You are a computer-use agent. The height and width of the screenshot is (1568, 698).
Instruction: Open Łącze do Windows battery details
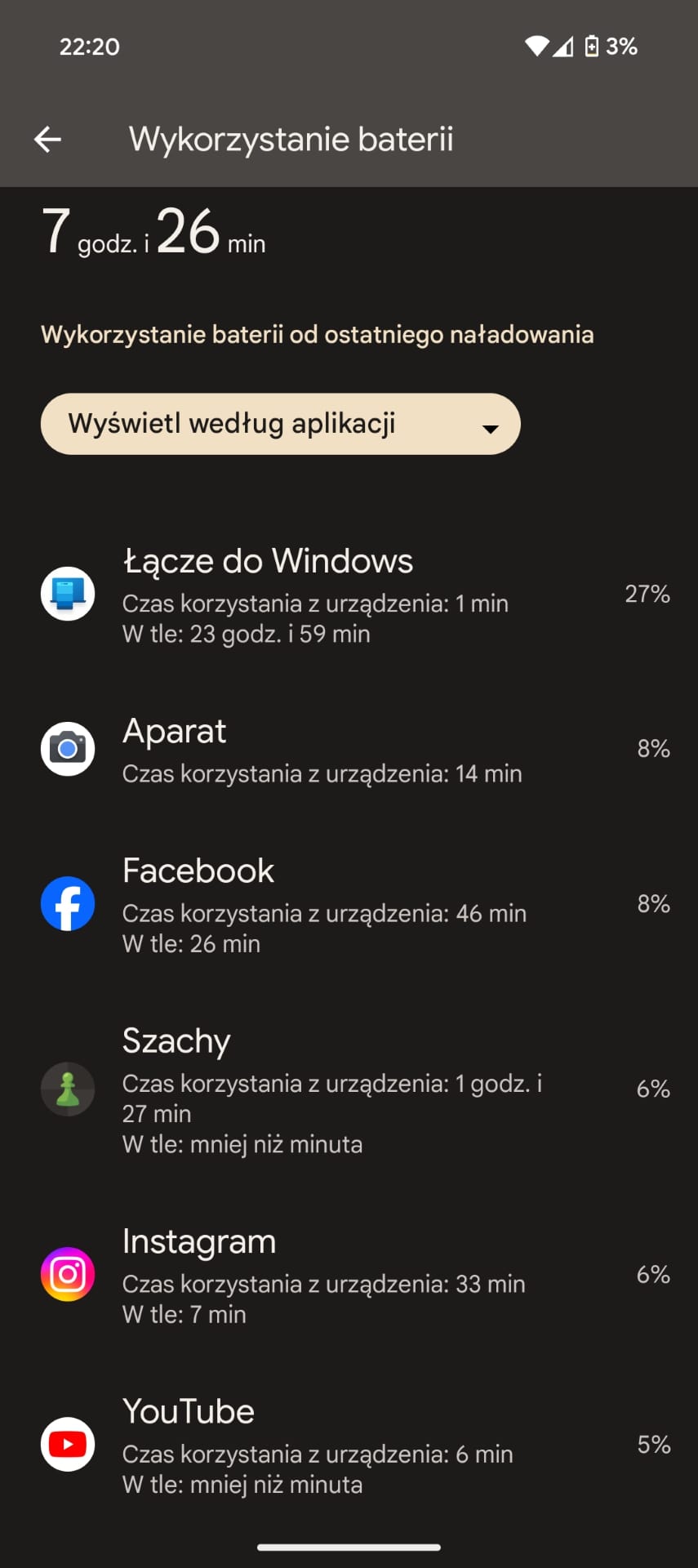tap(349, 594)
